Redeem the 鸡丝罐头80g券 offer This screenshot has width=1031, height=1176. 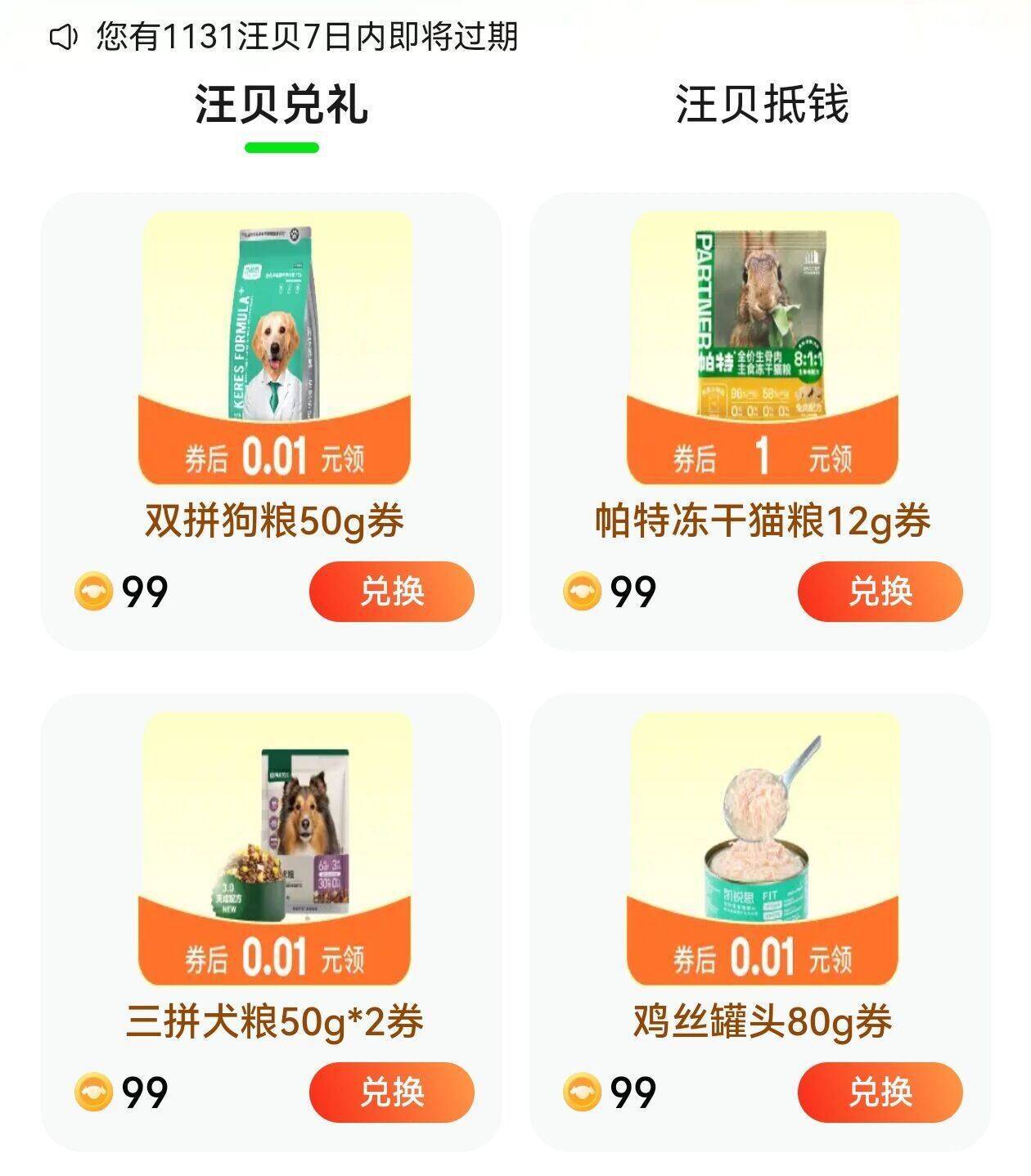tap(880, 1092)
